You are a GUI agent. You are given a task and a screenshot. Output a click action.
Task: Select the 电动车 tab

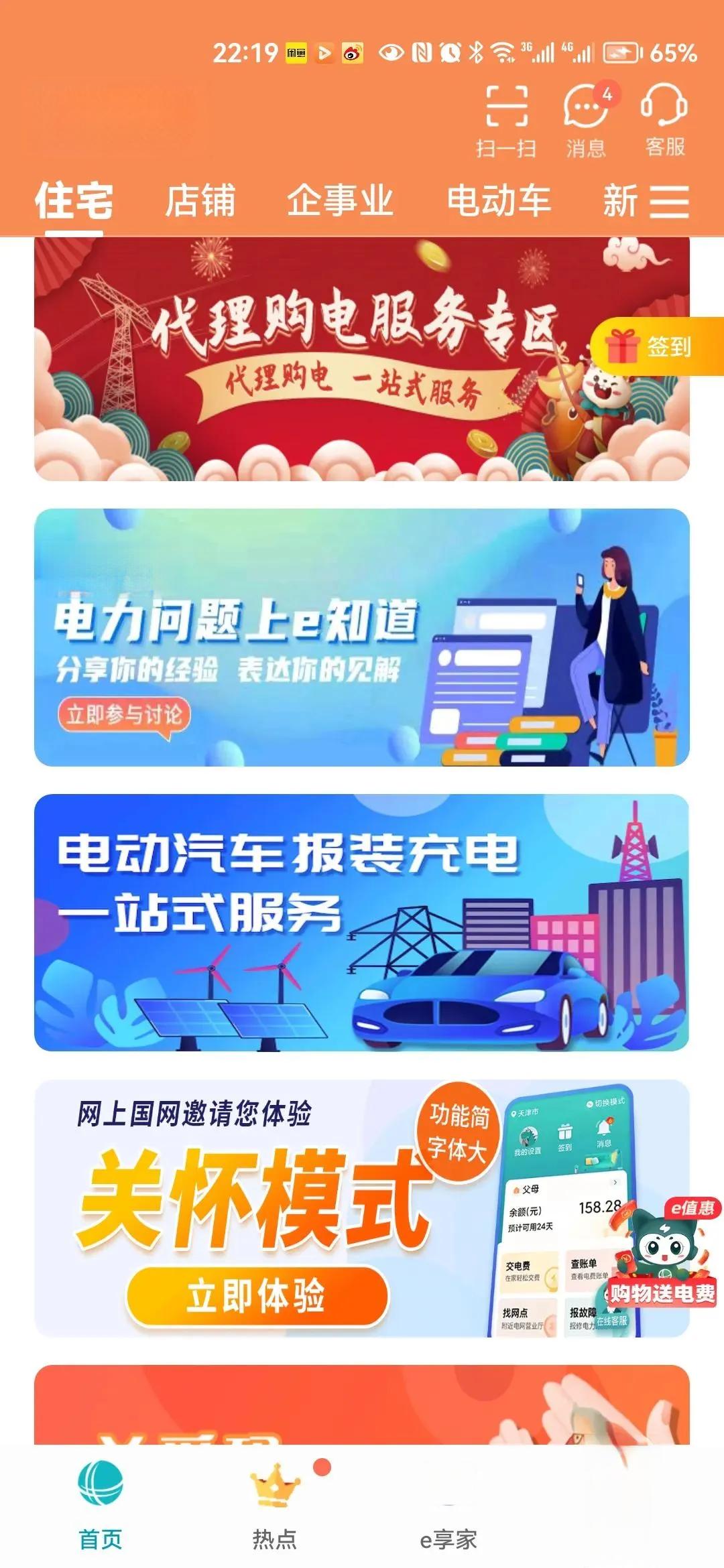tap(499, 200)
